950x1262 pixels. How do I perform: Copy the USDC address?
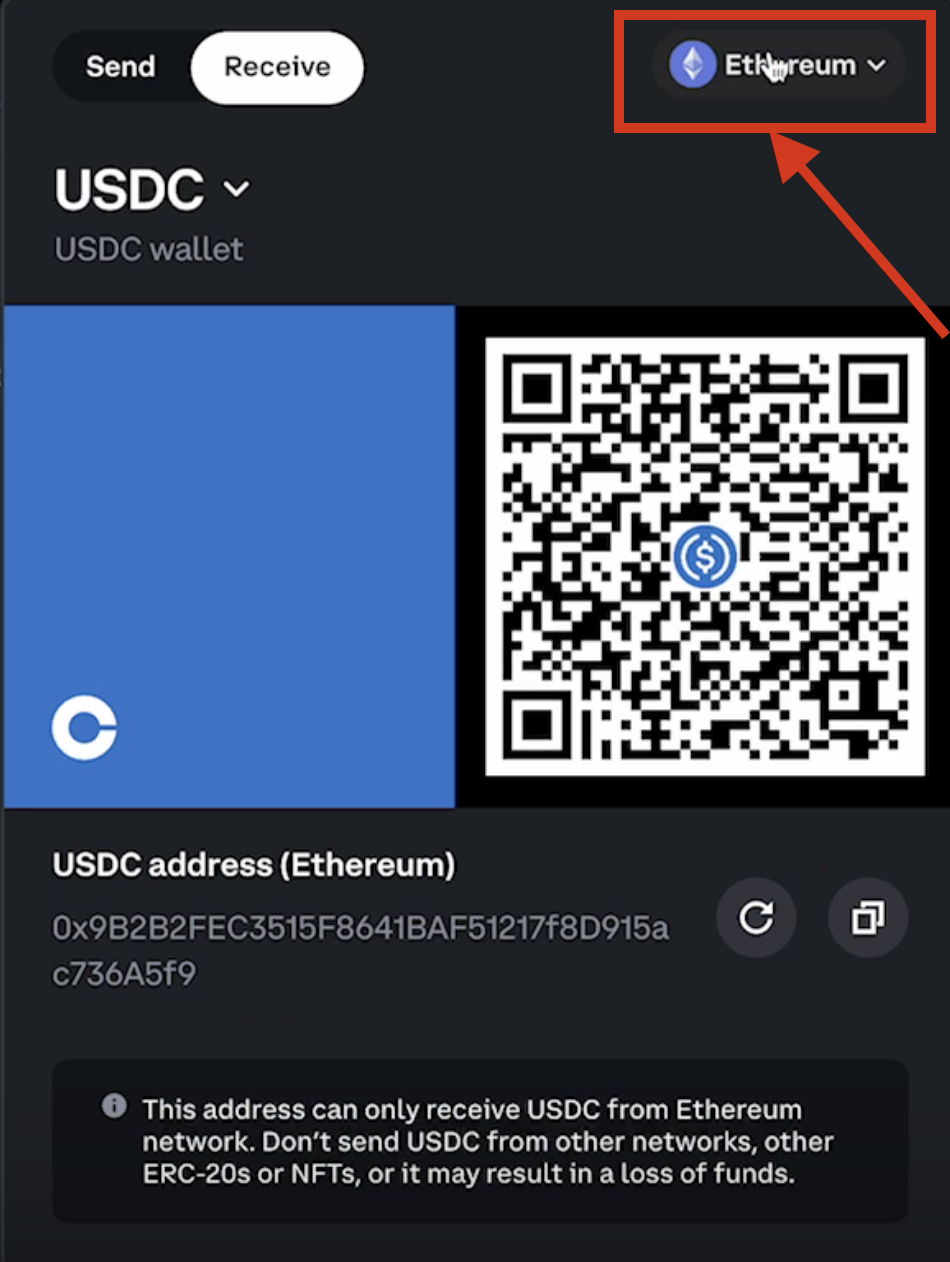tap(867, 917)
